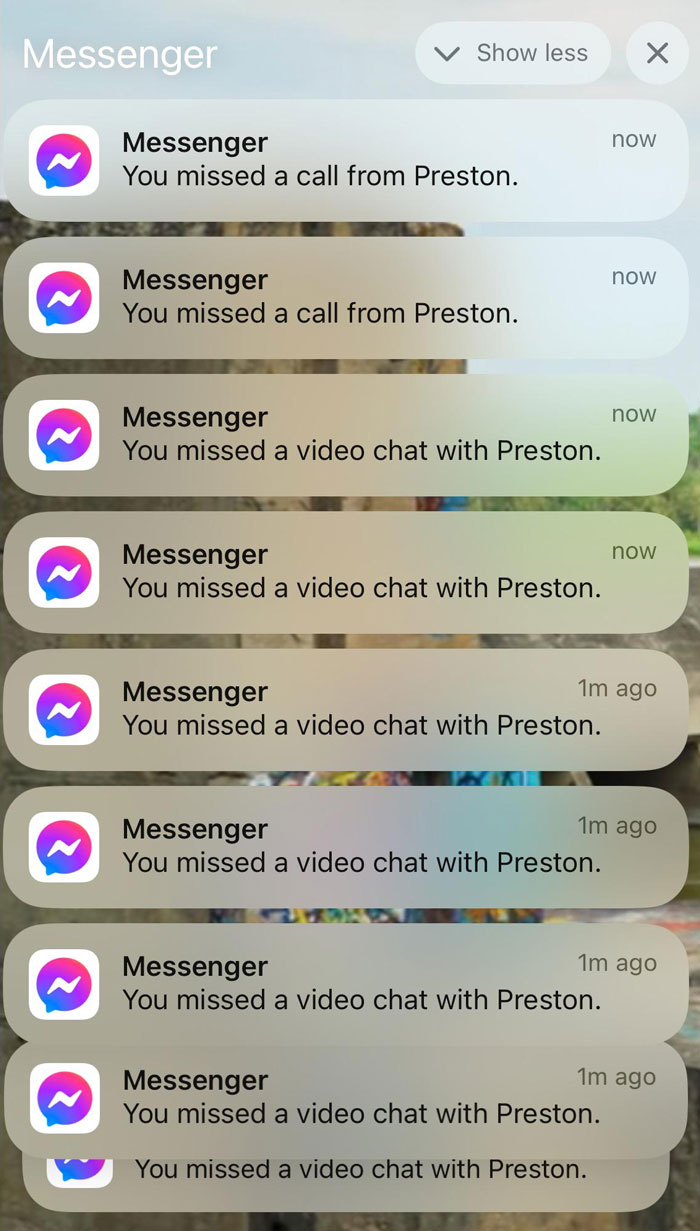Collapse the stack with Show less
The width and height of the screenshot is (700, 1231).
(x=512, y=53)
